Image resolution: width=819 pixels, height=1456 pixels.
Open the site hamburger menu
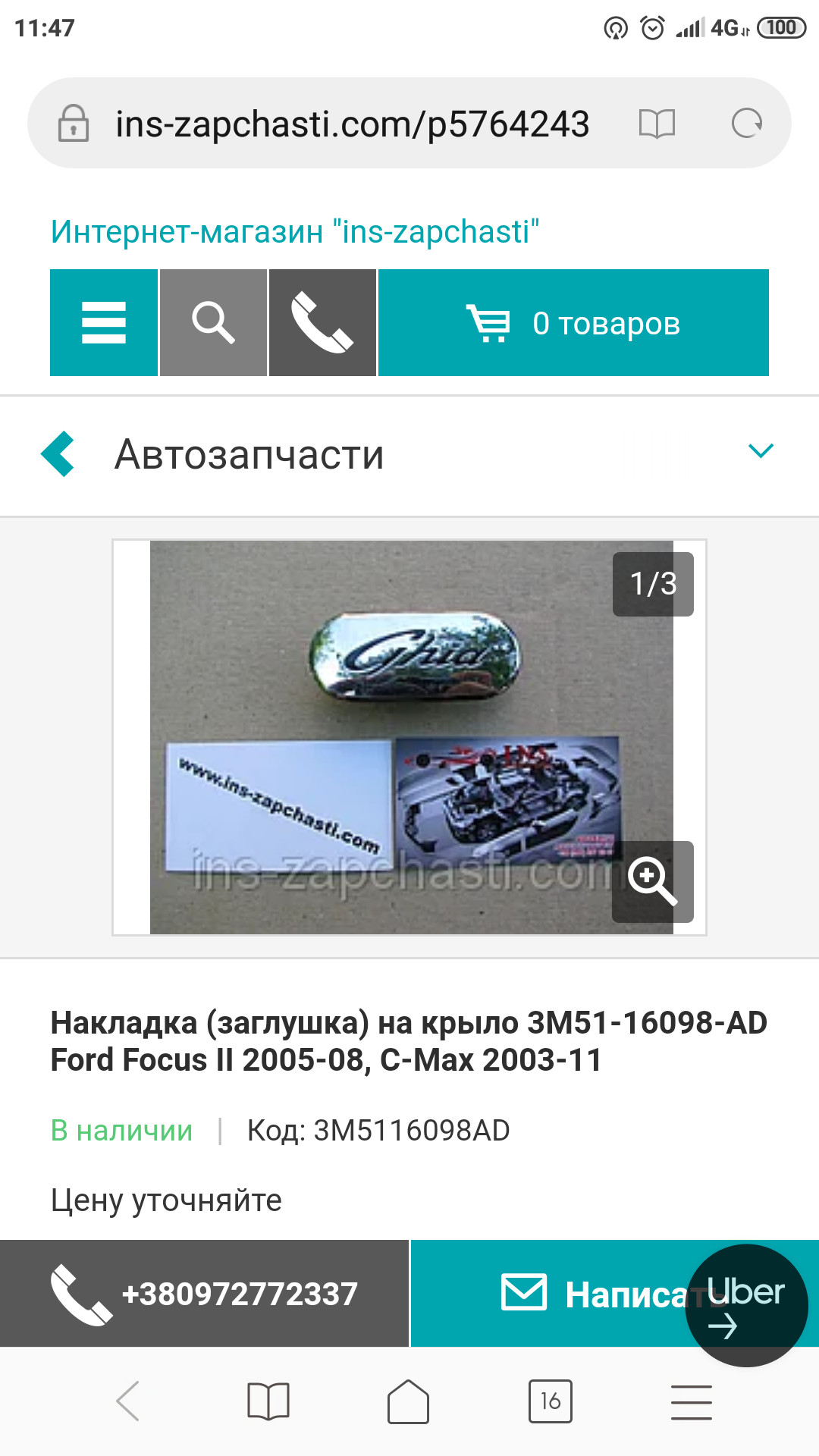click(x=104, y=323)
